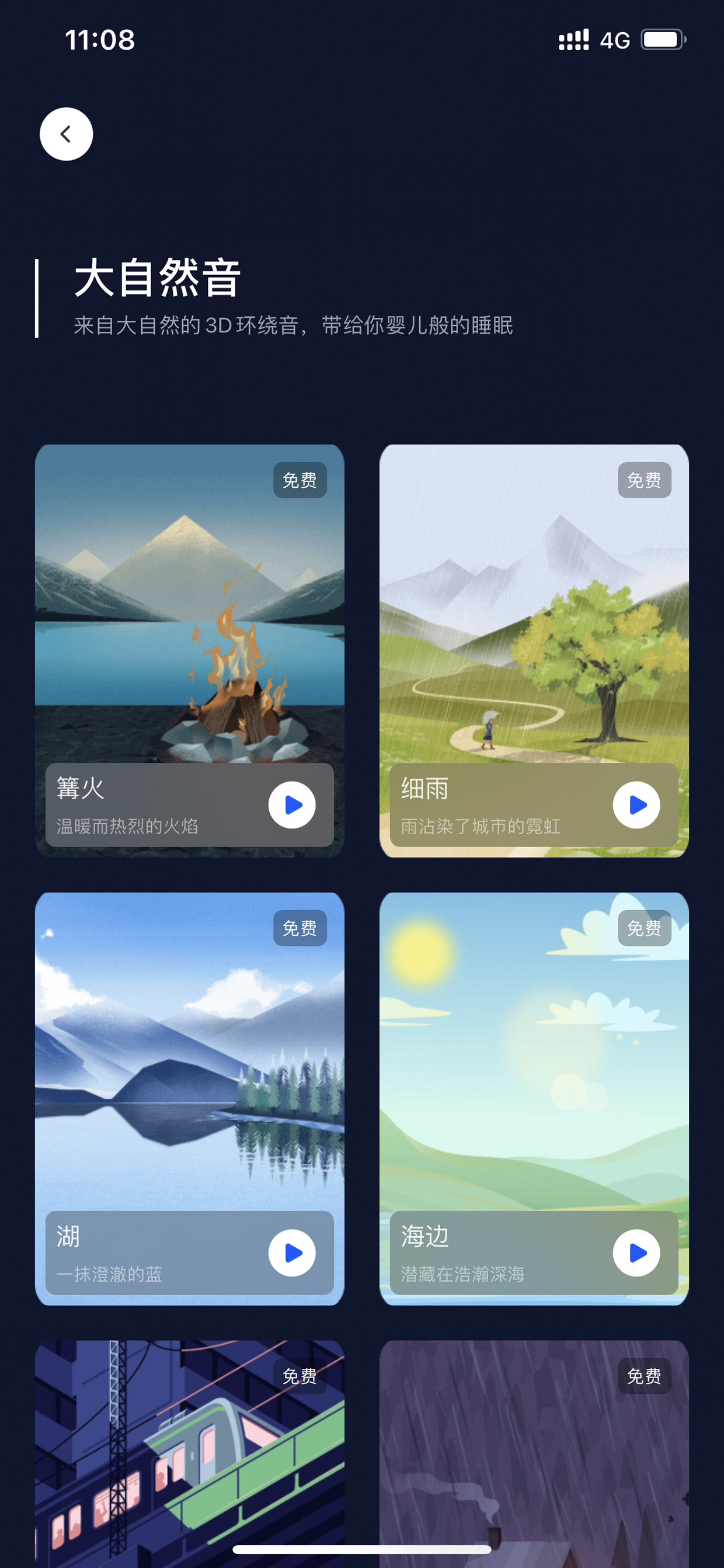Play the 篝火 campfire sound
Image resolution: width=724 pixels, height=1568 pixels.
coord(292,804)
